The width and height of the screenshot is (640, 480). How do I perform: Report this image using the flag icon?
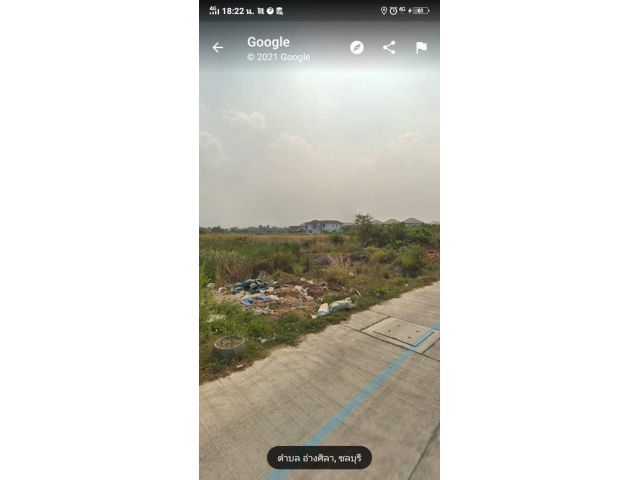pyautogui.click(x=421, y=47)
